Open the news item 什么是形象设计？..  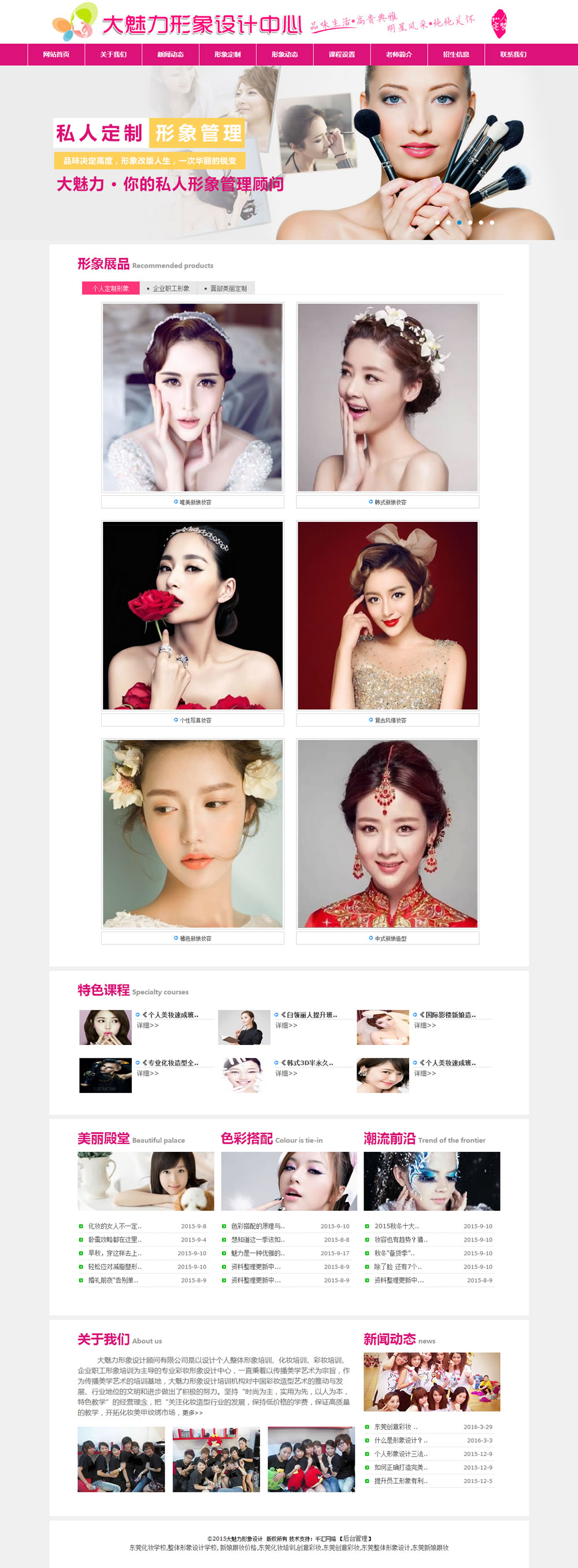point(401,1440)
